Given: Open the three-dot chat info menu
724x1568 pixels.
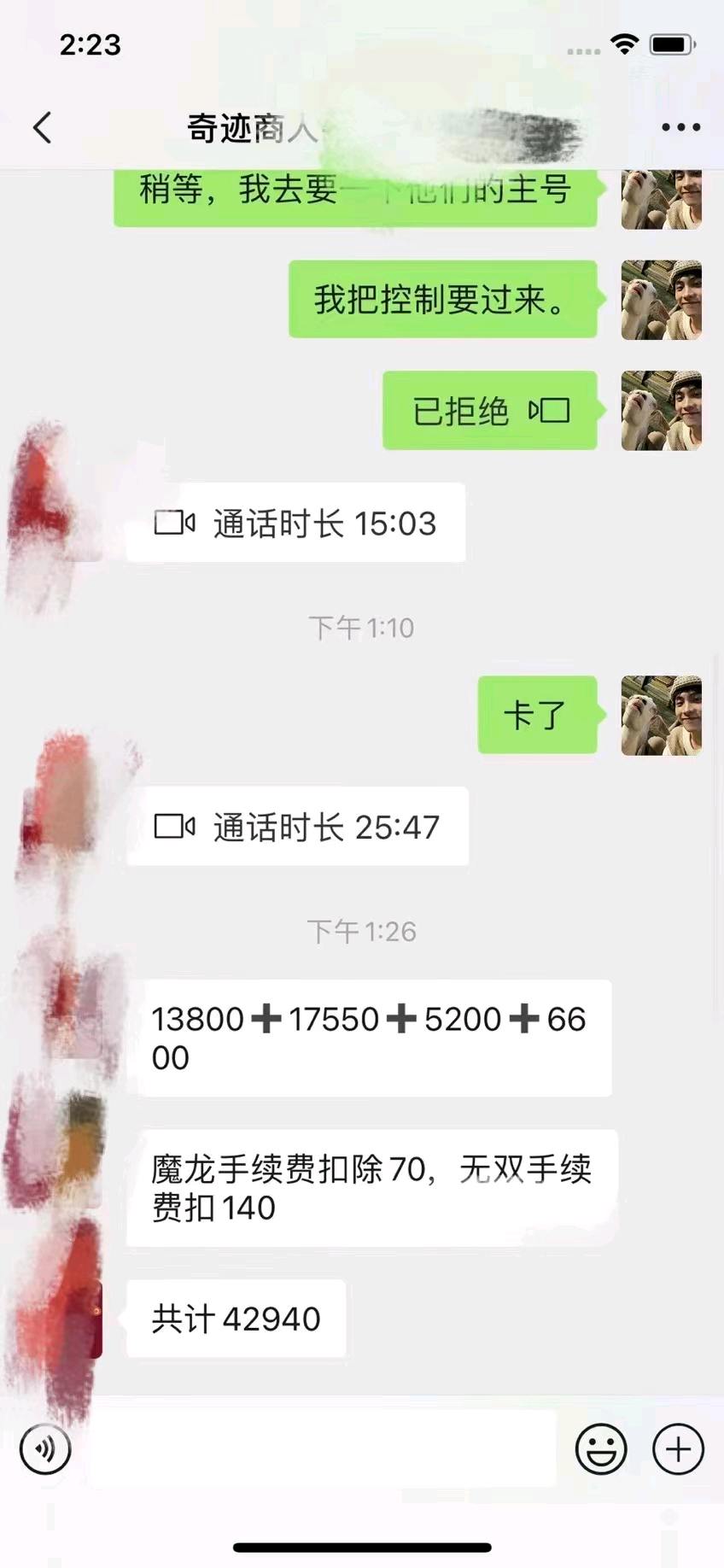Looking at the screenshot, I should (680, 128).
